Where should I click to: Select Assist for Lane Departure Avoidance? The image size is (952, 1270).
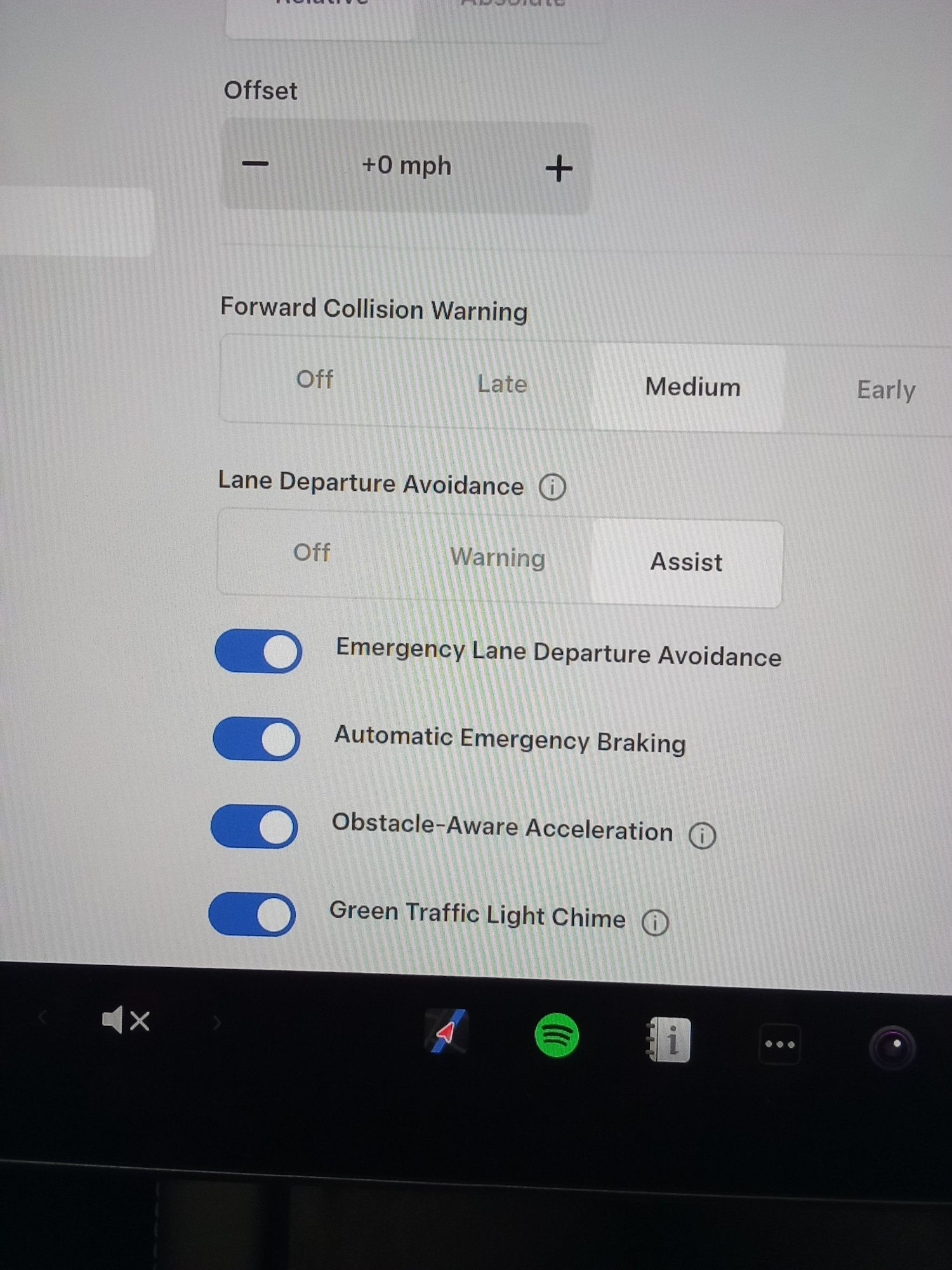[686, 563]
